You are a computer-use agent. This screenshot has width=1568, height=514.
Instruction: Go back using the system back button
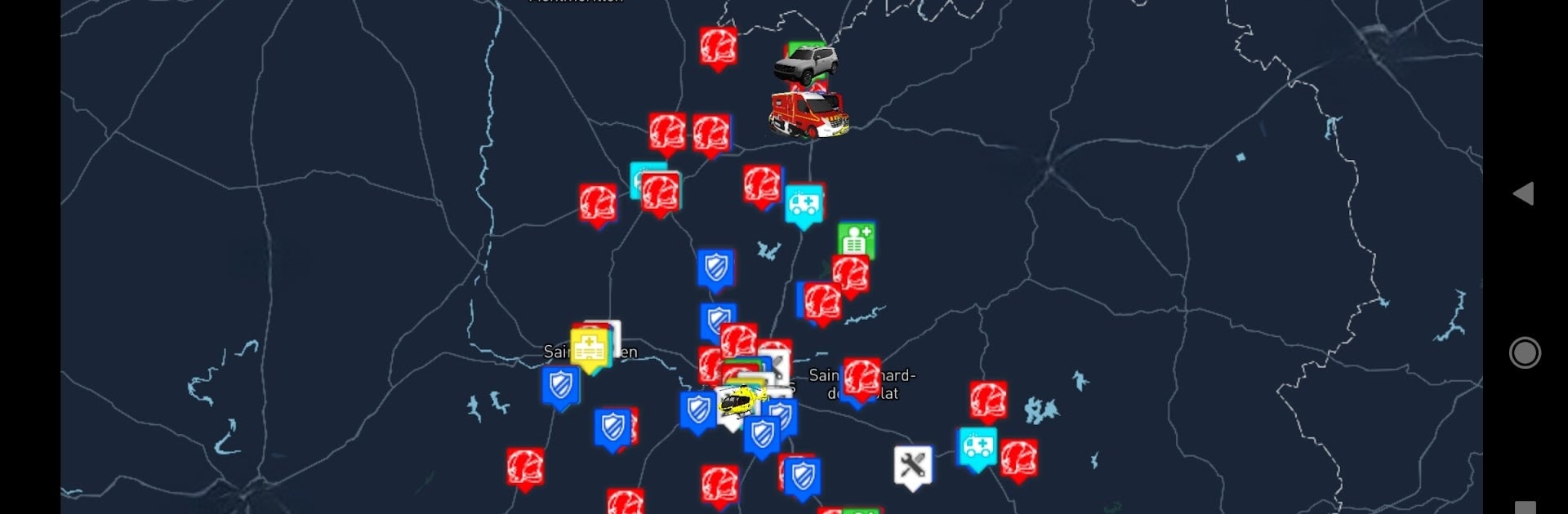coord(1523,193)
